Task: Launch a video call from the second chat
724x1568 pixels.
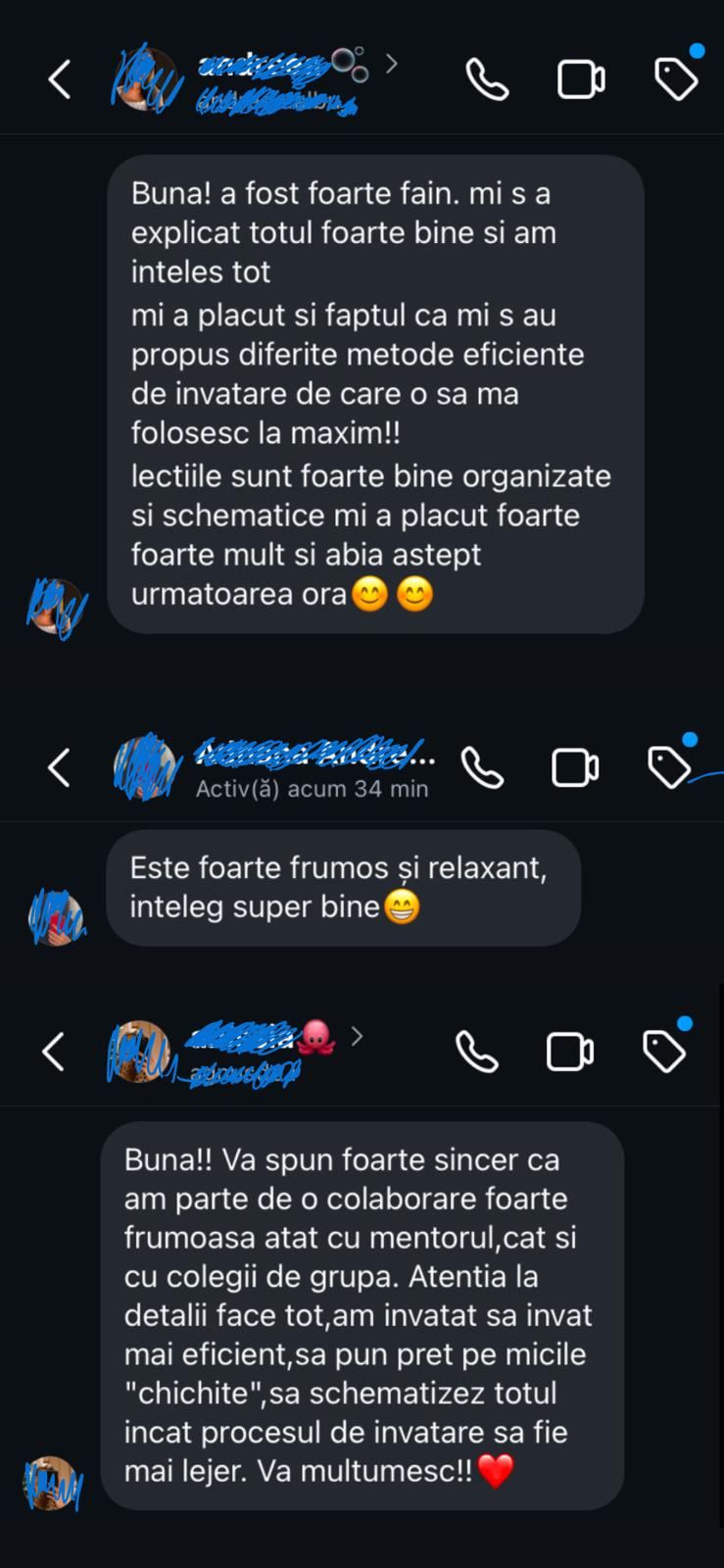Action: [x=574, y=767]
